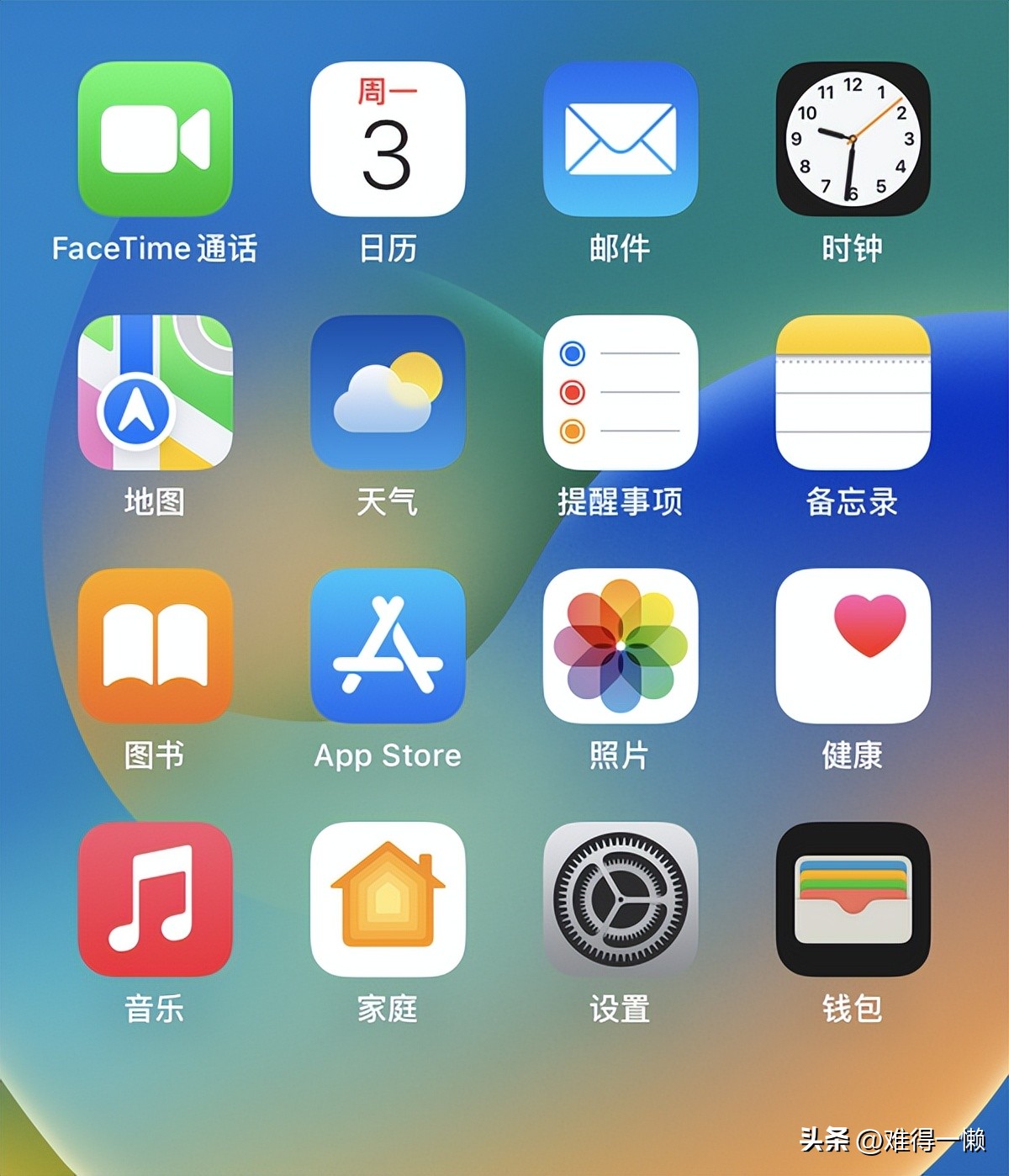Image resolution: width=1009 pixels, height=1176 pixels.
Task: Launch the 日历 calendar app
Action: [388, 139]
